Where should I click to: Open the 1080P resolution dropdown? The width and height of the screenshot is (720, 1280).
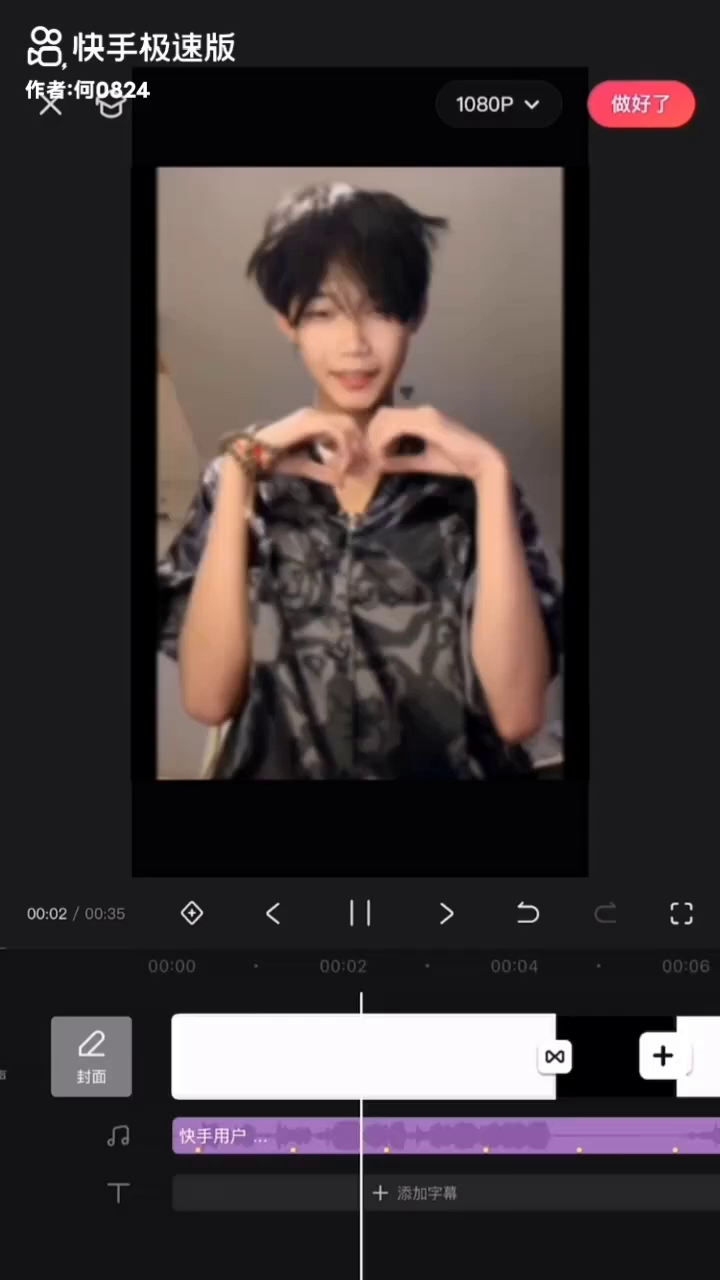click(498, 104)
